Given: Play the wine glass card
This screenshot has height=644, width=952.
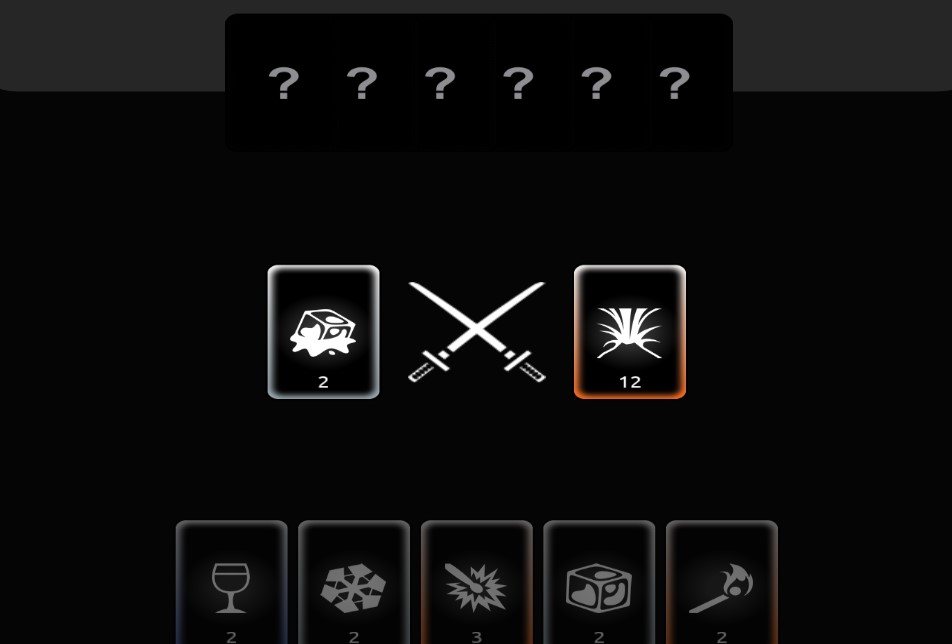Looking at the screenshot, I should point(231,586).
